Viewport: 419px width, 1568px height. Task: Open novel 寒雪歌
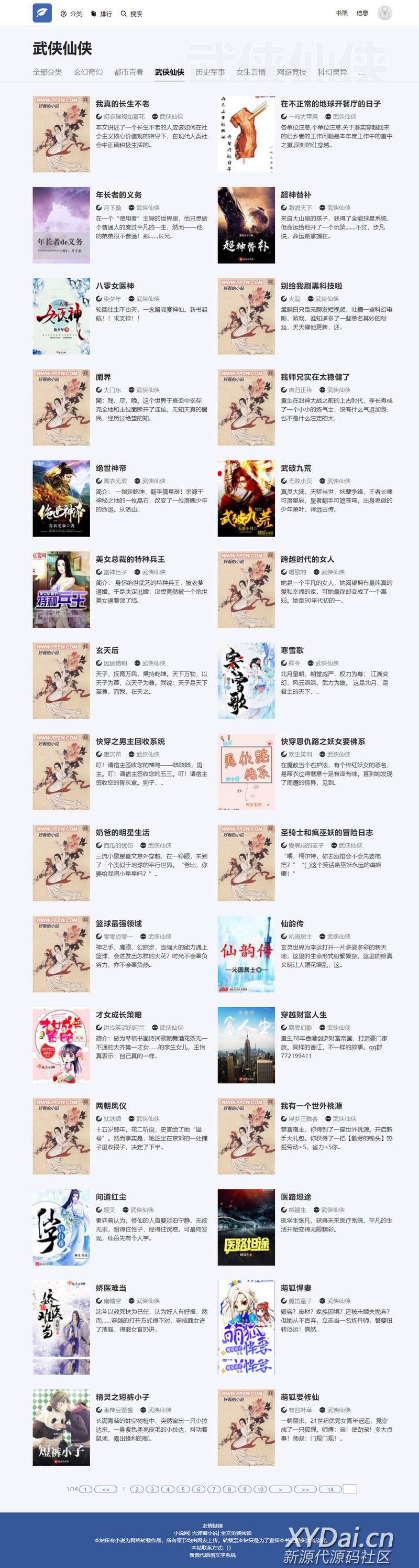click(x=292, y=650)
